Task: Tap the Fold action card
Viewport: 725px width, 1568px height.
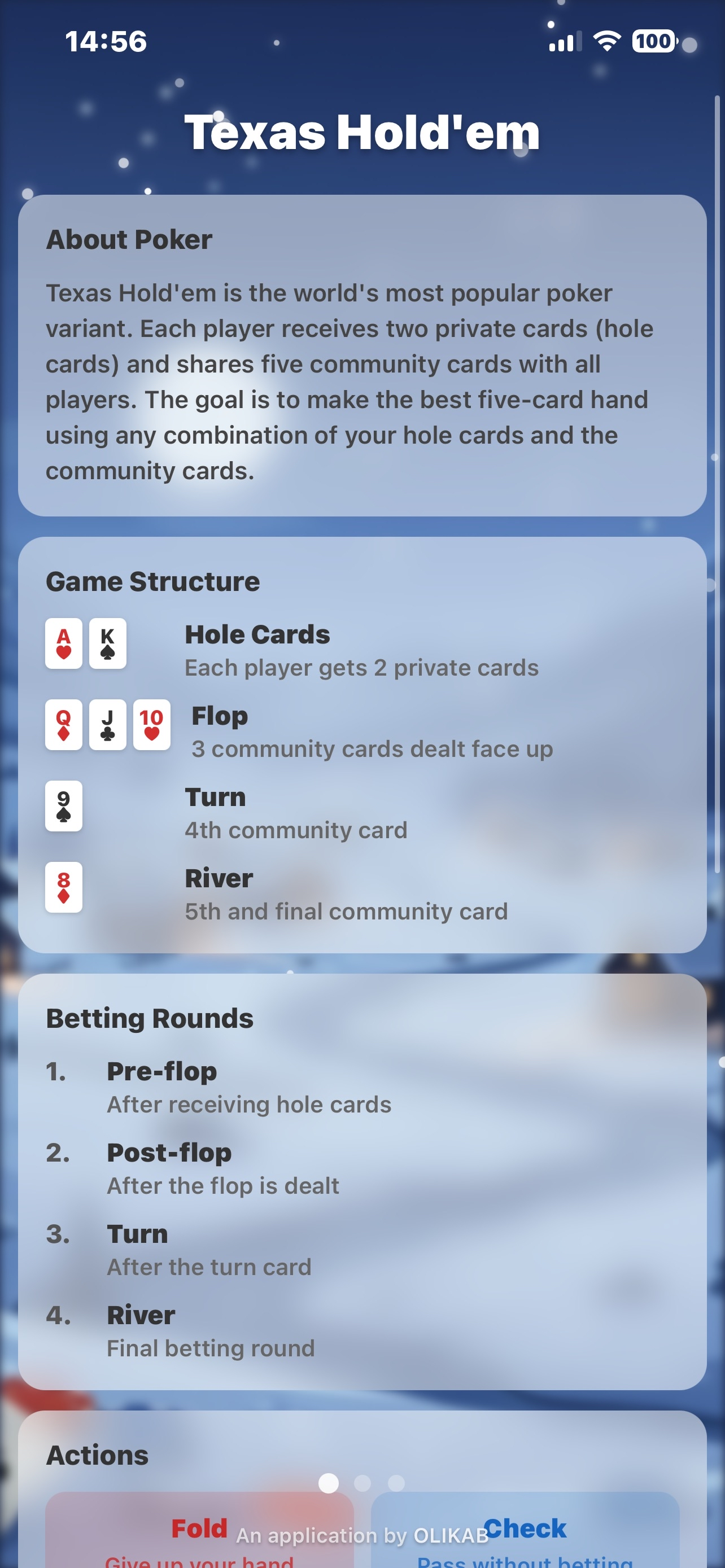Action: (201, 1528)
